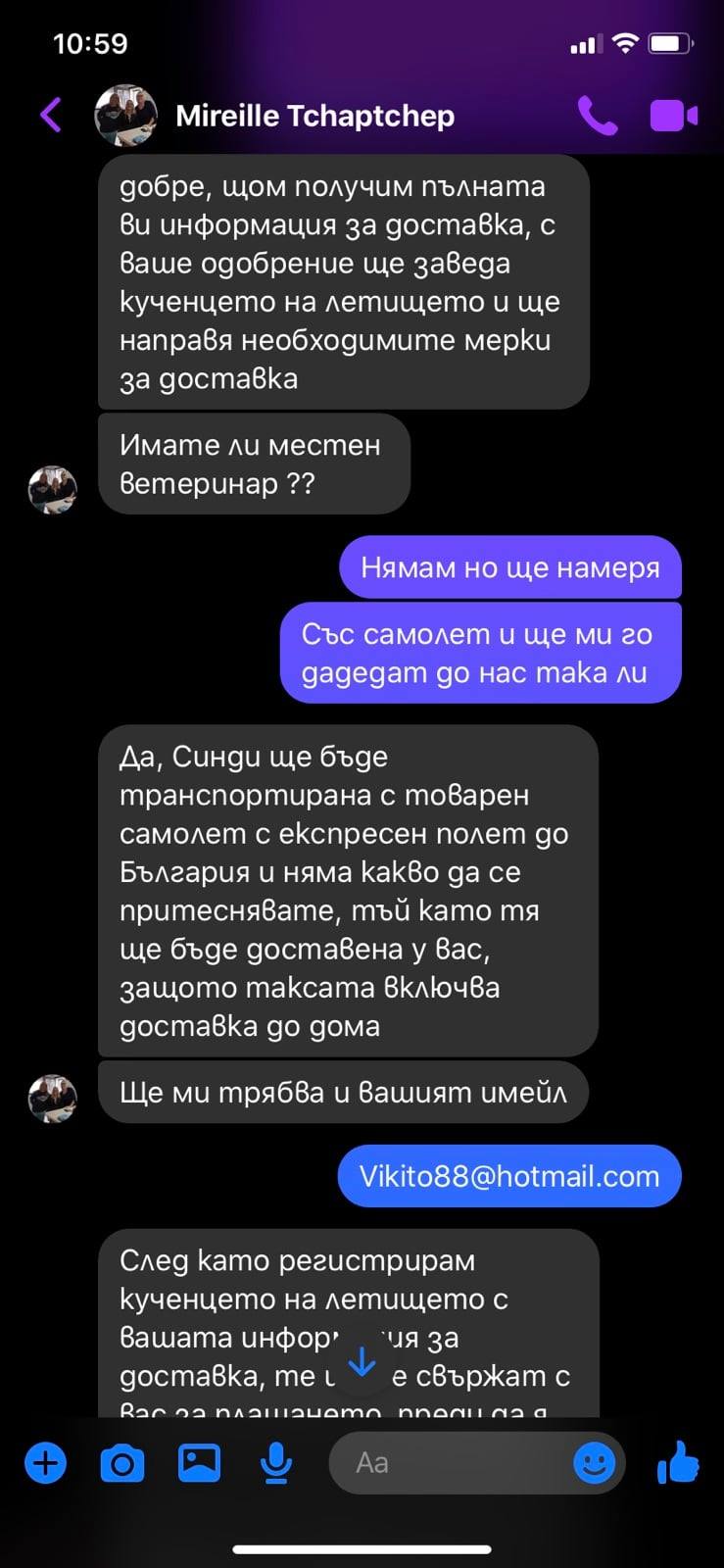Image resolution: width=724 pixels, height=1568 pixels.
Task: Open Mireille Tchaptchep's profile details
Action: tap(314, 116)
